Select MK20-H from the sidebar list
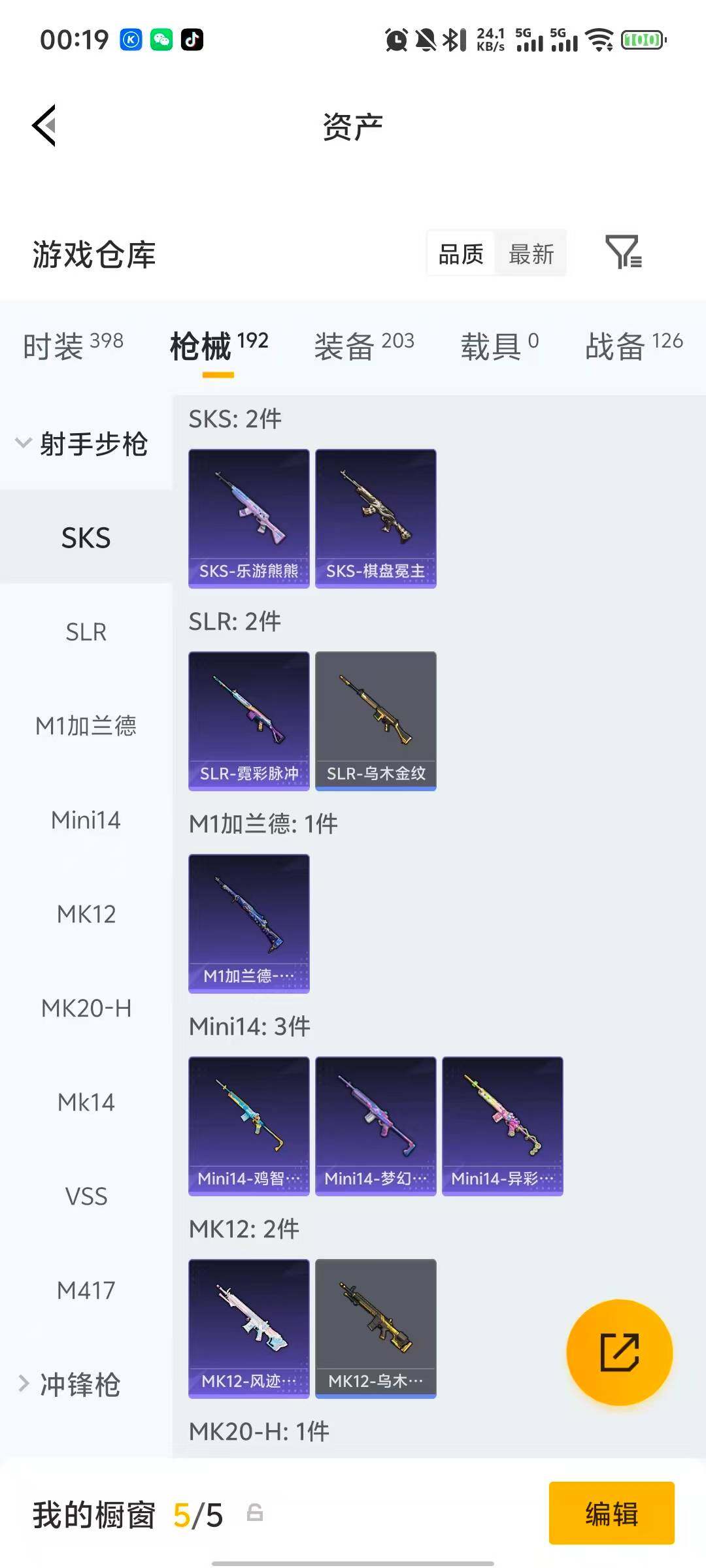 (x=86, y=1008)
